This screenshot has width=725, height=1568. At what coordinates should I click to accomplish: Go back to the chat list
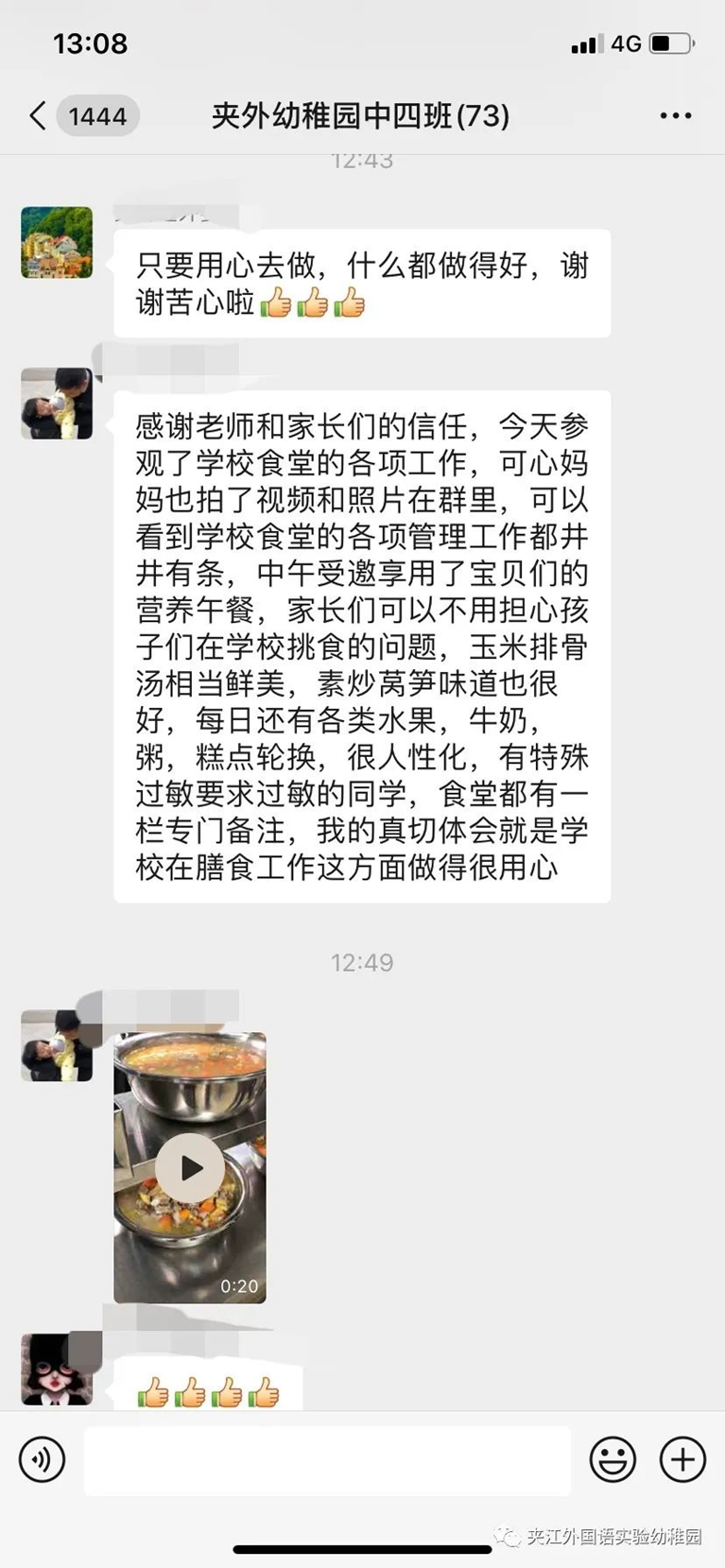[x=38, y=116]
